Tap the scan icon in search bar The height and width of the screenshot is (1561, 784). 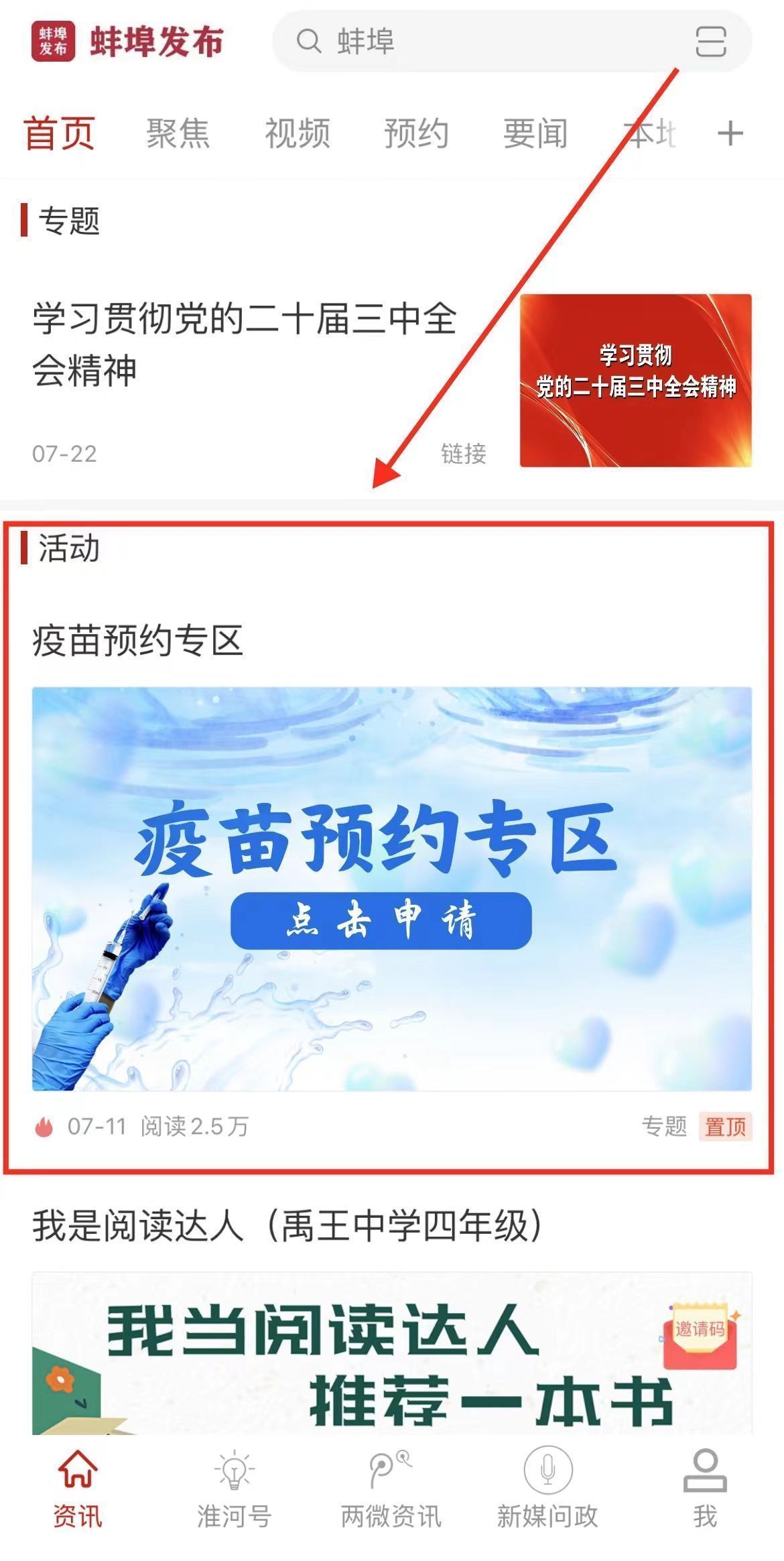tap(710, 42)
